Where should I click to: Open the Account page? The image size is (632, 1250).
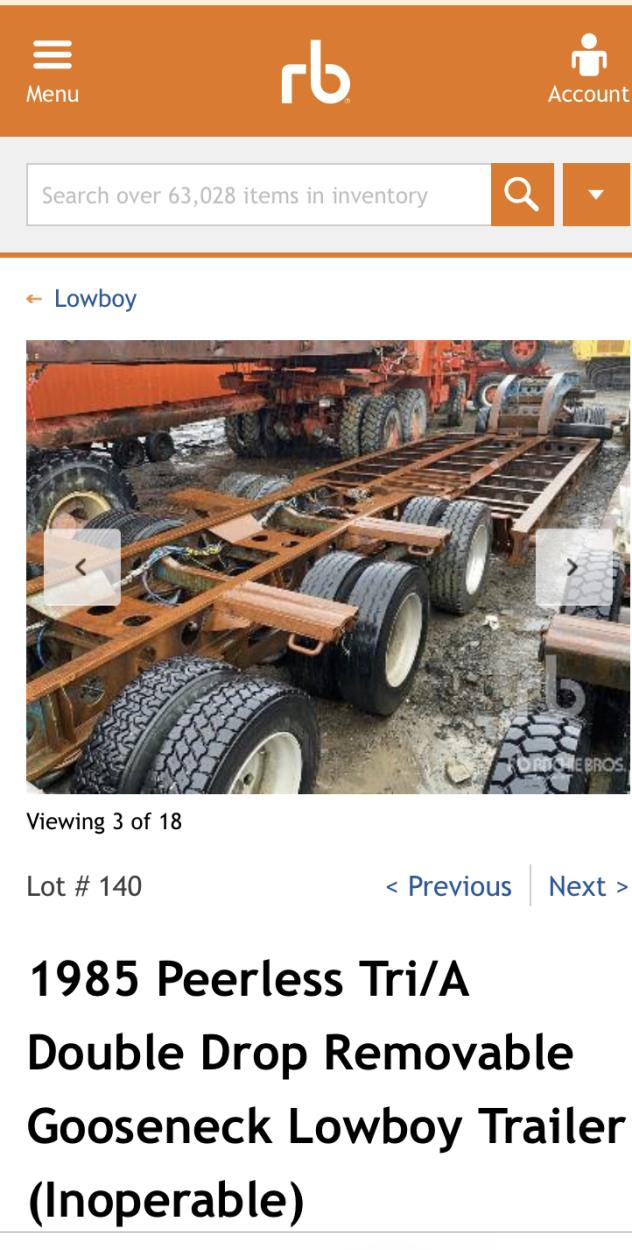click(588, 70)
